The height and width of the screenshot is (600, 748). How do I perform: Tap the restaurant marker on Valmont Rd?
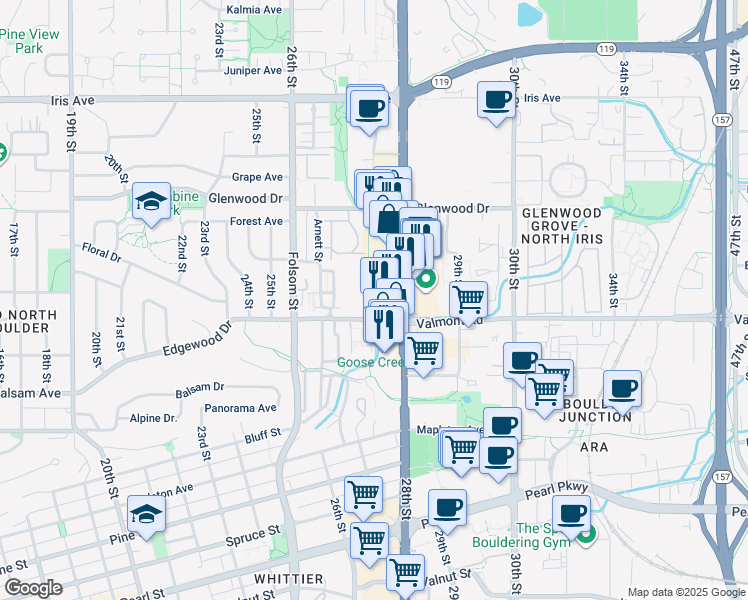point(384,324)
